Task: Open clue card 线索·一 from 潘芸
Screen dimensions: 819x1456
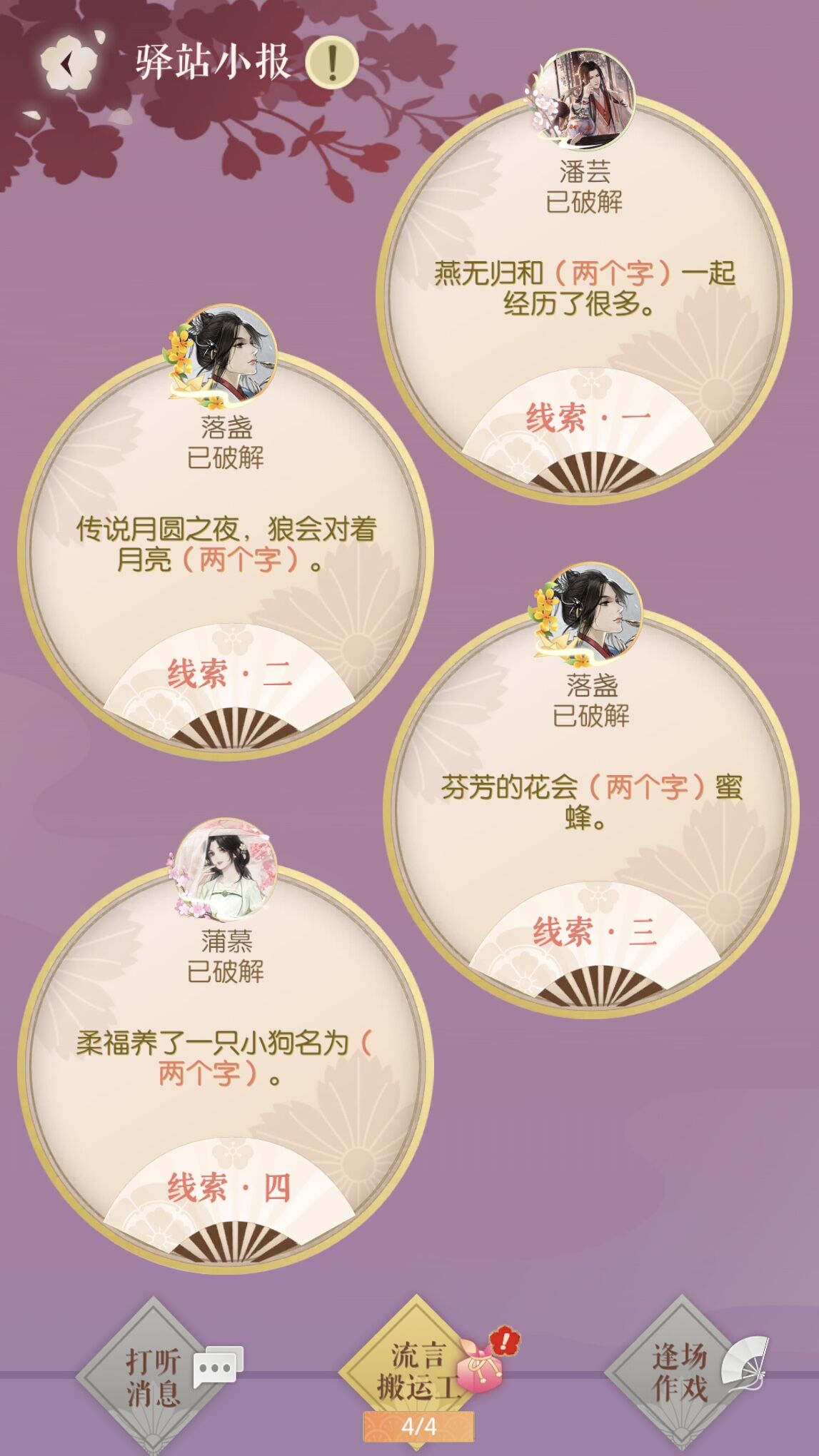Action: 583,300
